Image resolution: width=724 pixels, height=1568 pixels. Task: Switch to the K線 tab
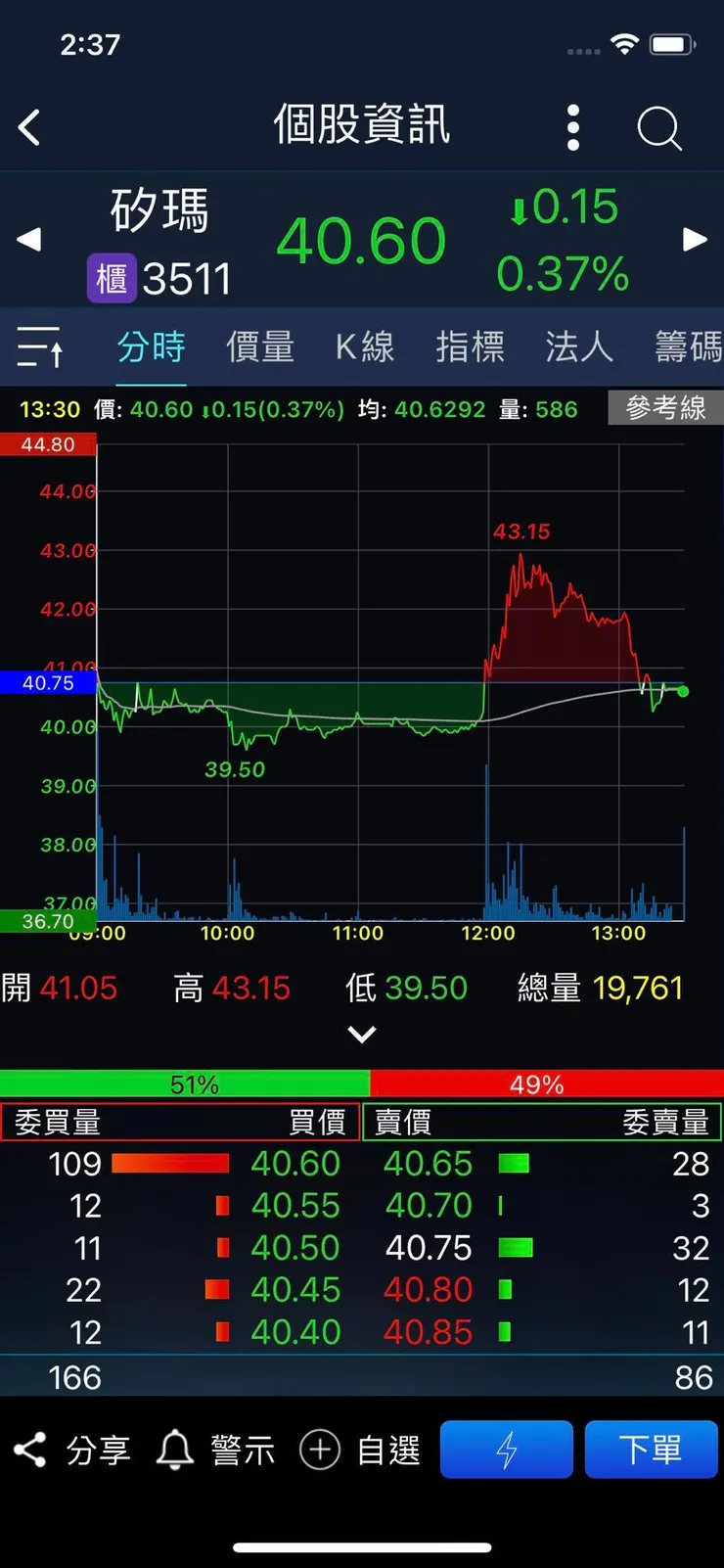click(x=364, y=347)
